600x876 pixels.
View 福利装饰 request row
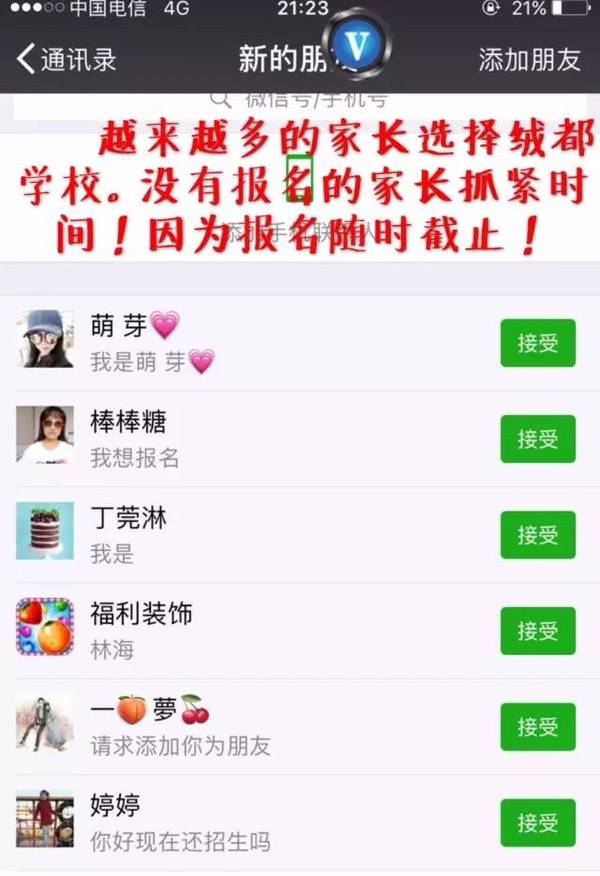click(x=250, y=631)
